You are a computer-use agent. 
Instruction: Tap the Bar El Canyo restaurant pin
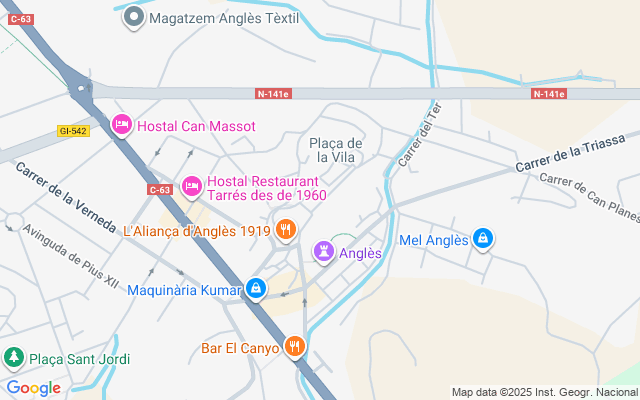pyautogui.click(x=294, y=347)
